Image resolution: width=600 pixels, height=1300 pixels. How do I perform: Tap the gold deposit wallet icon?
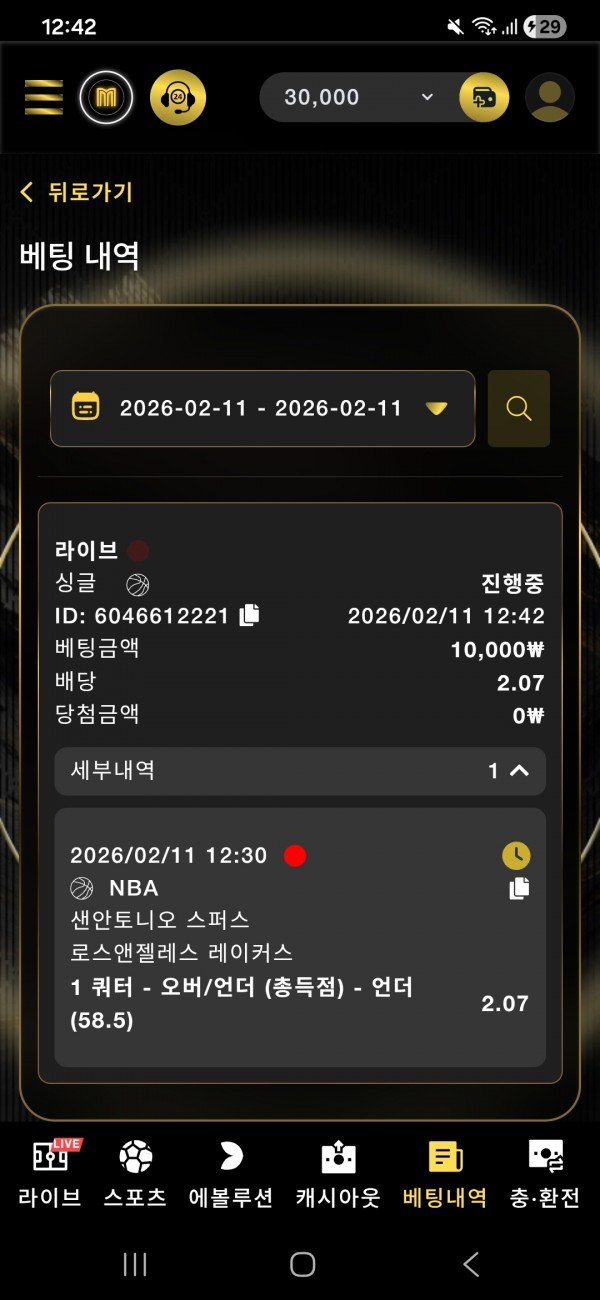click(x=484, y=98)
